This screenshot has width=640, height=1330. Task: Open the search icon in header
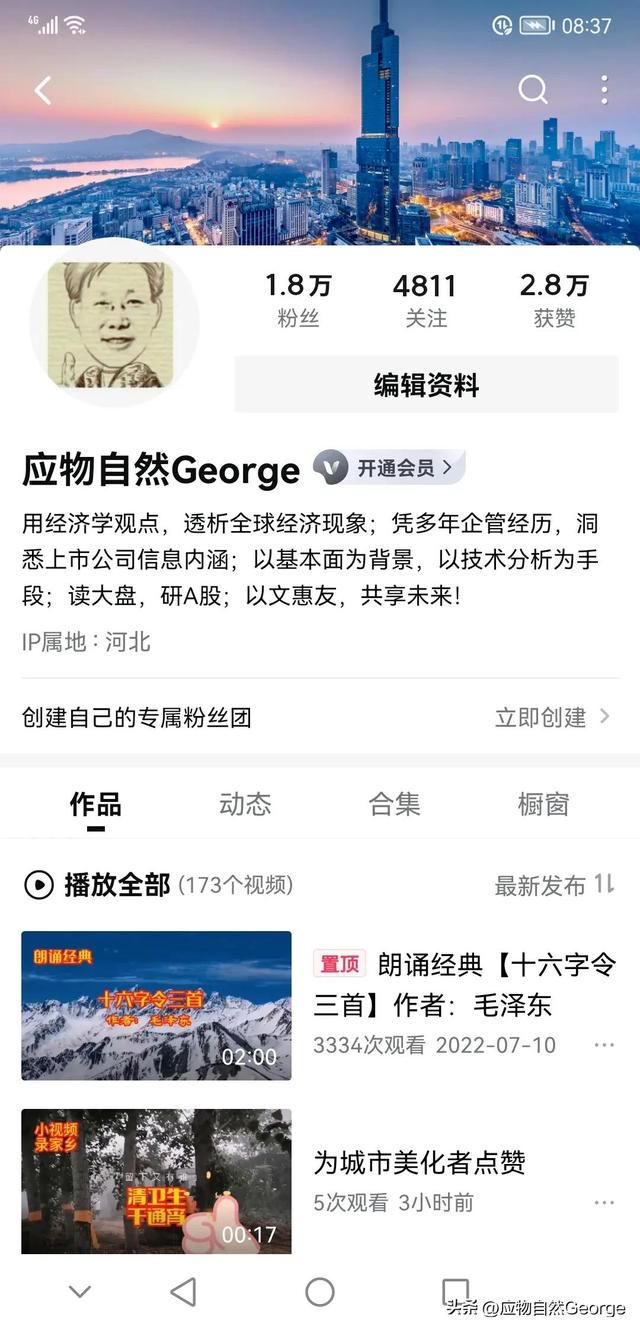pos(533,90)
